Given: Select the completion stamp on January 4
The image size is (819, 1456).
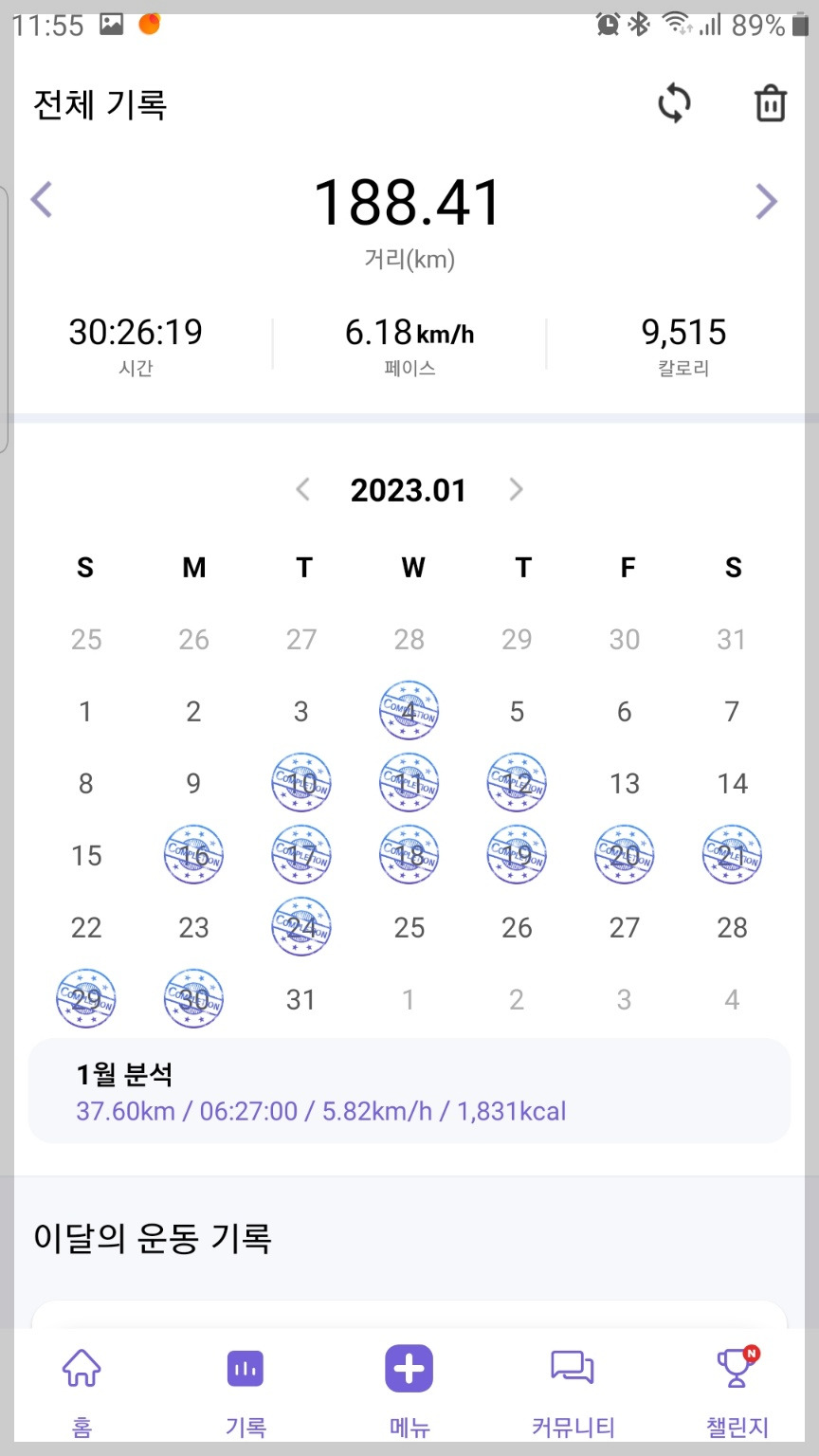Looking at the screenshot, I should [x=409, y=711].
